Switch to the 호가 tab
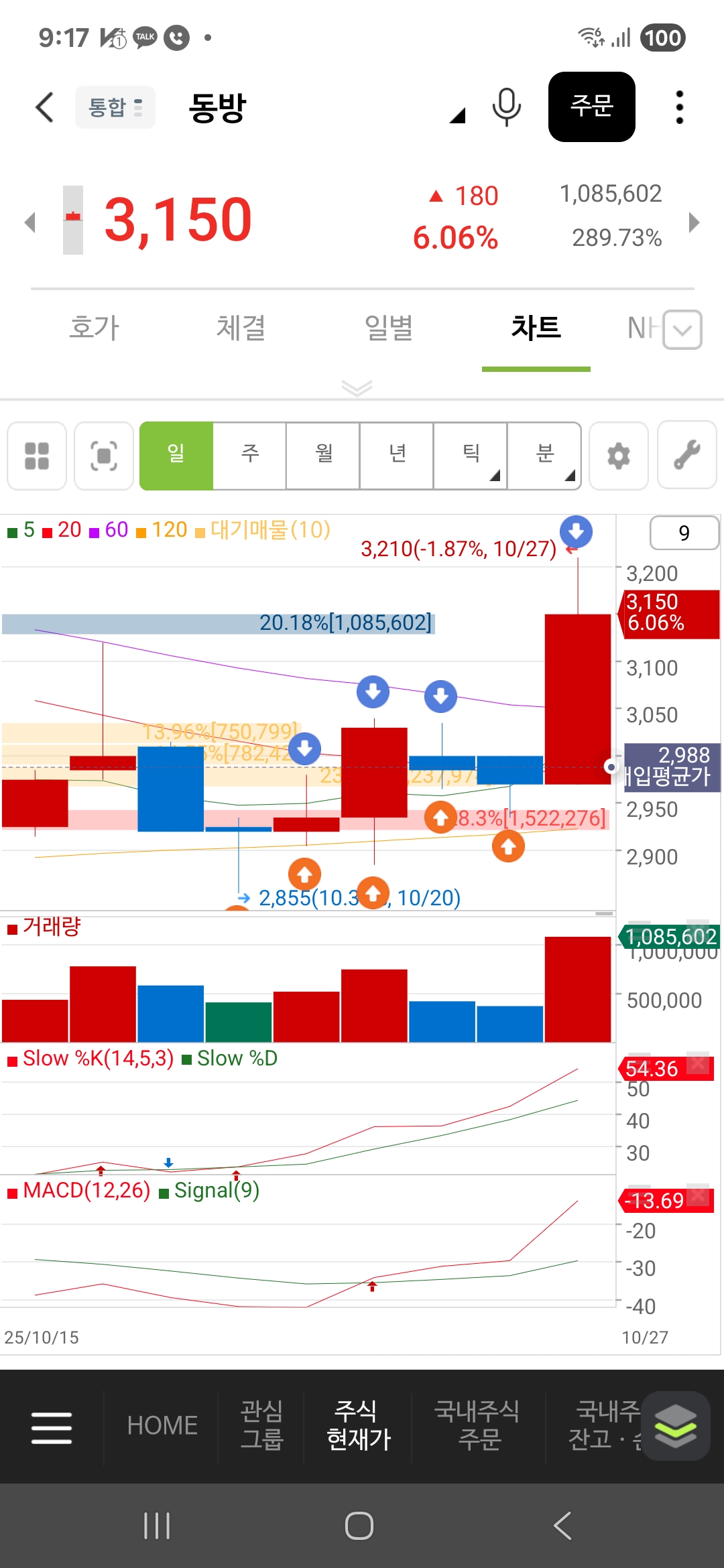 pyautogui.click(x=95, y=328)
